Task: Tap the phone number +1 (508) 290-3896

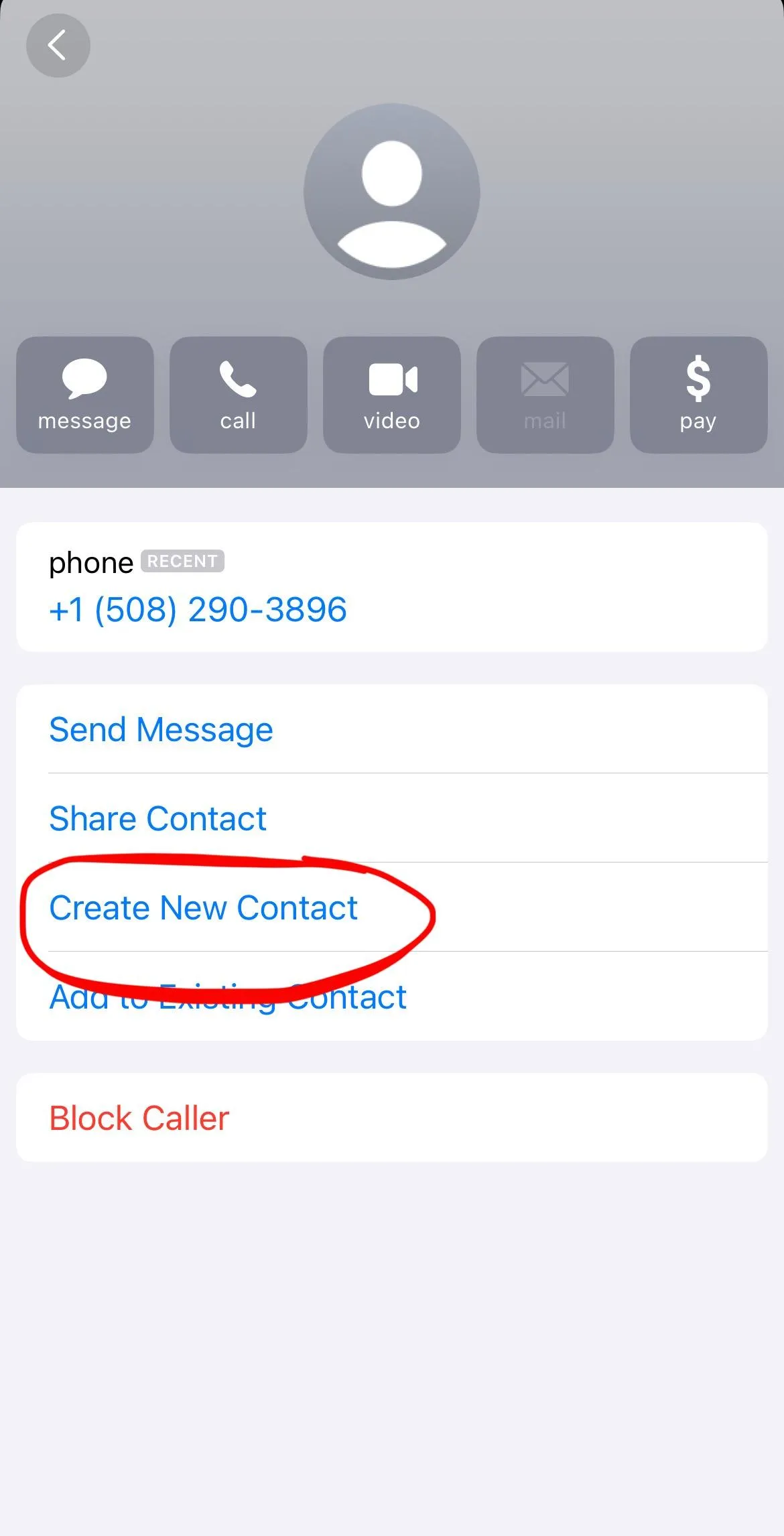Action: (198, 610)
